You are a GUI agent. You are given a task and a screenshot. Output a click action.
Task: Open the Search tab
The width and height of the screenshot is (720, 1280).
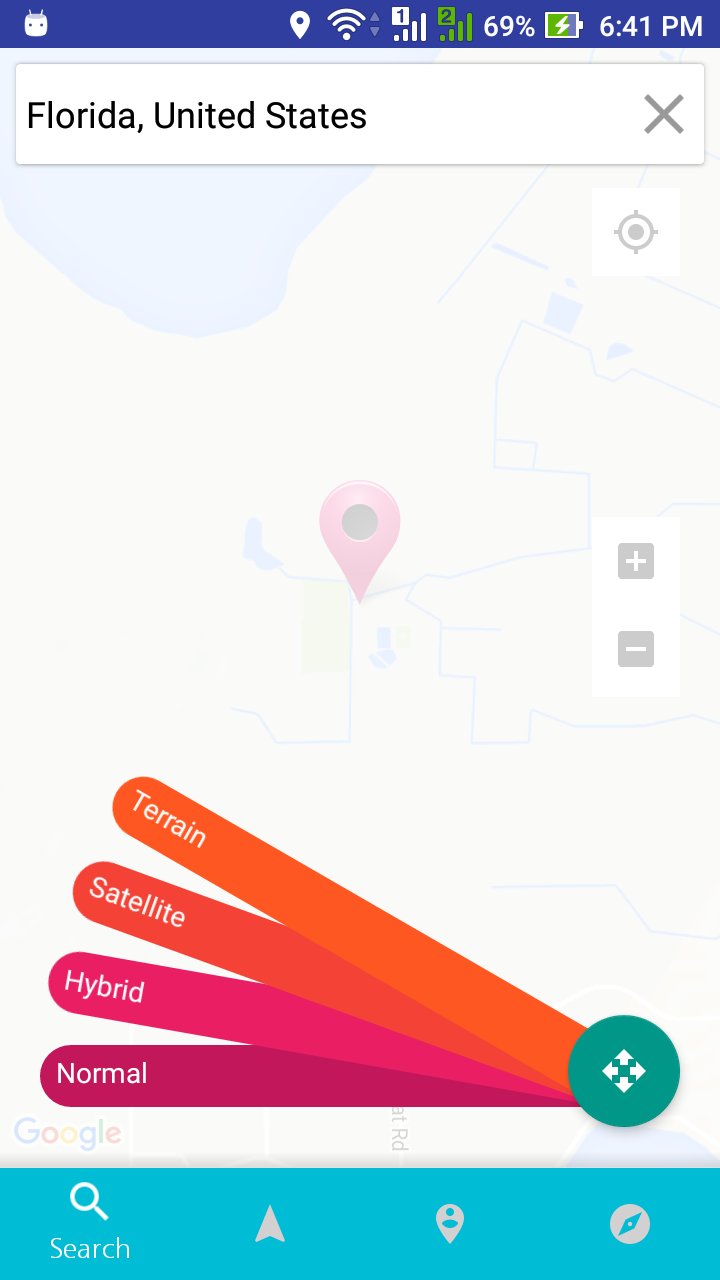pos(90,1222)
